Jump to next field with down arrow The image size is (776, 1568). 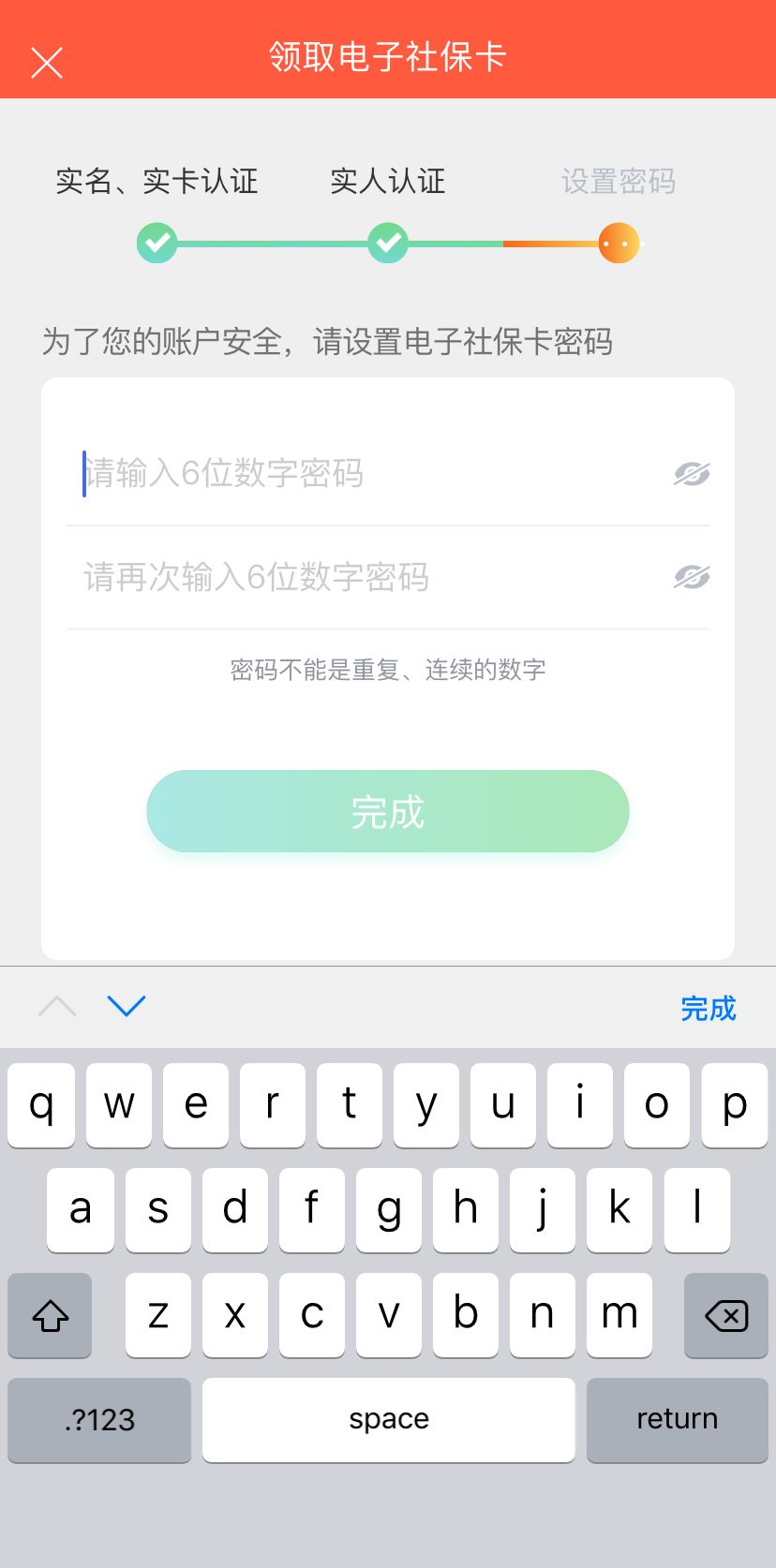point(127,1006)
